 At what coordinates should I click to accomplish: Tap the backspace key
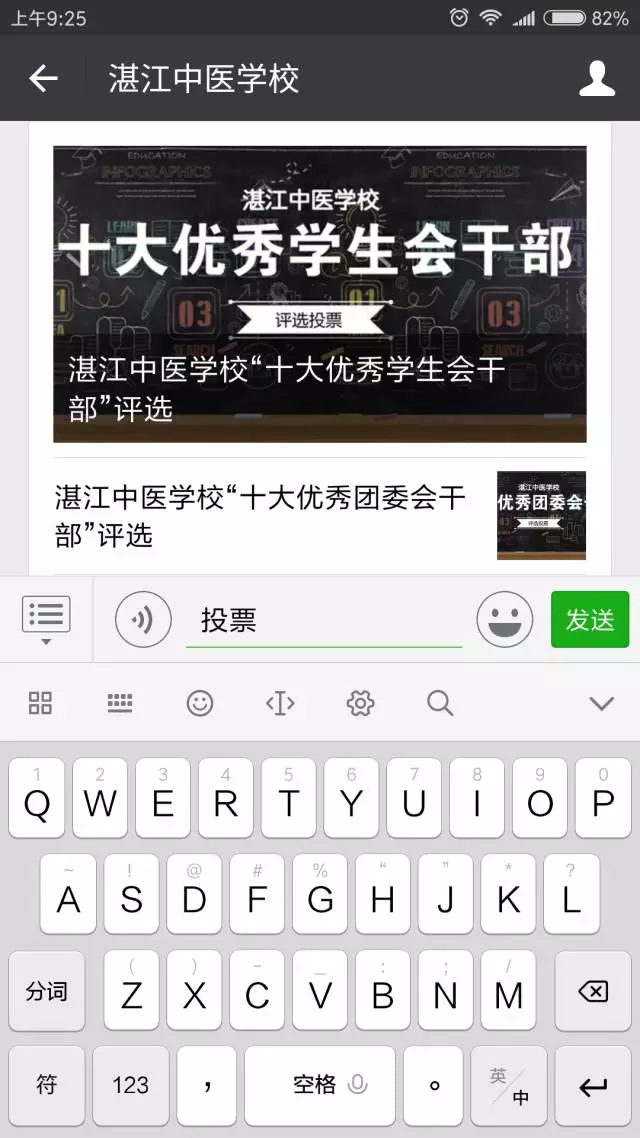(593, 991)
